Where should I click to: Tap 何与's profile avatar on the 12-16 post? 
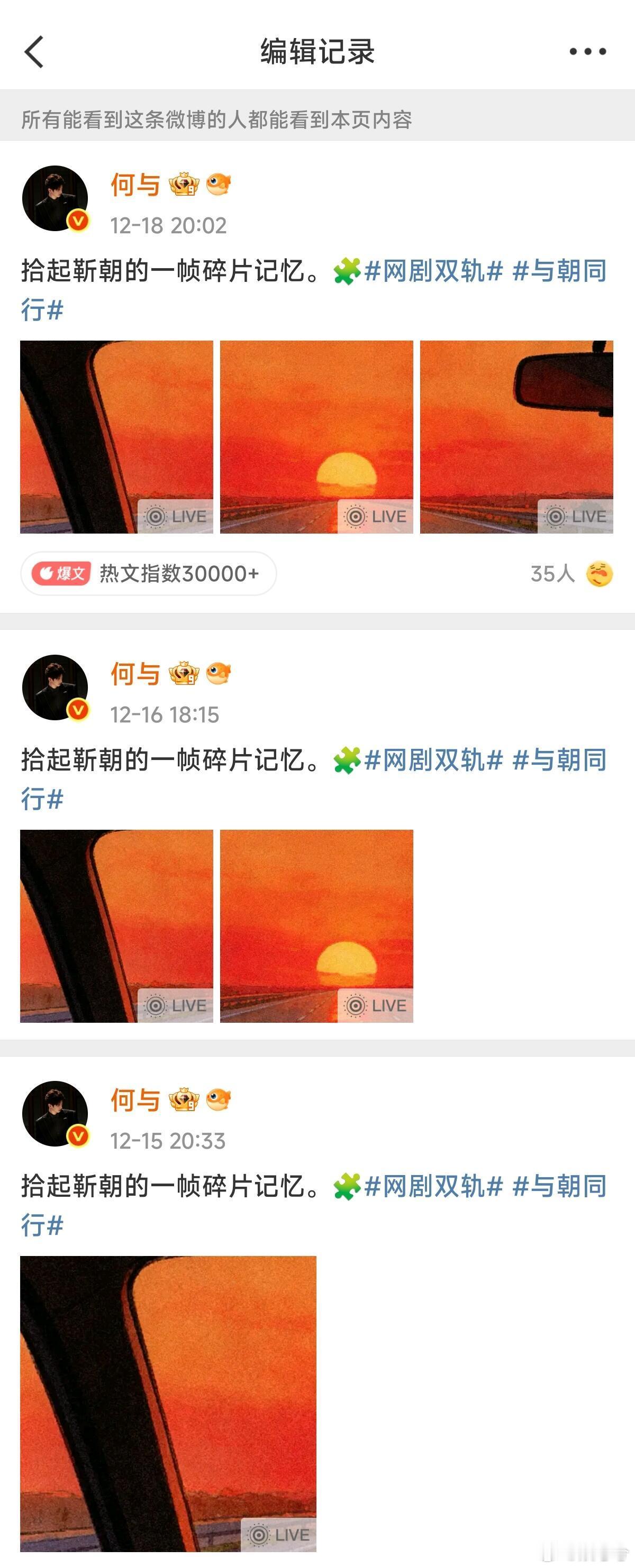pos(55,688)
